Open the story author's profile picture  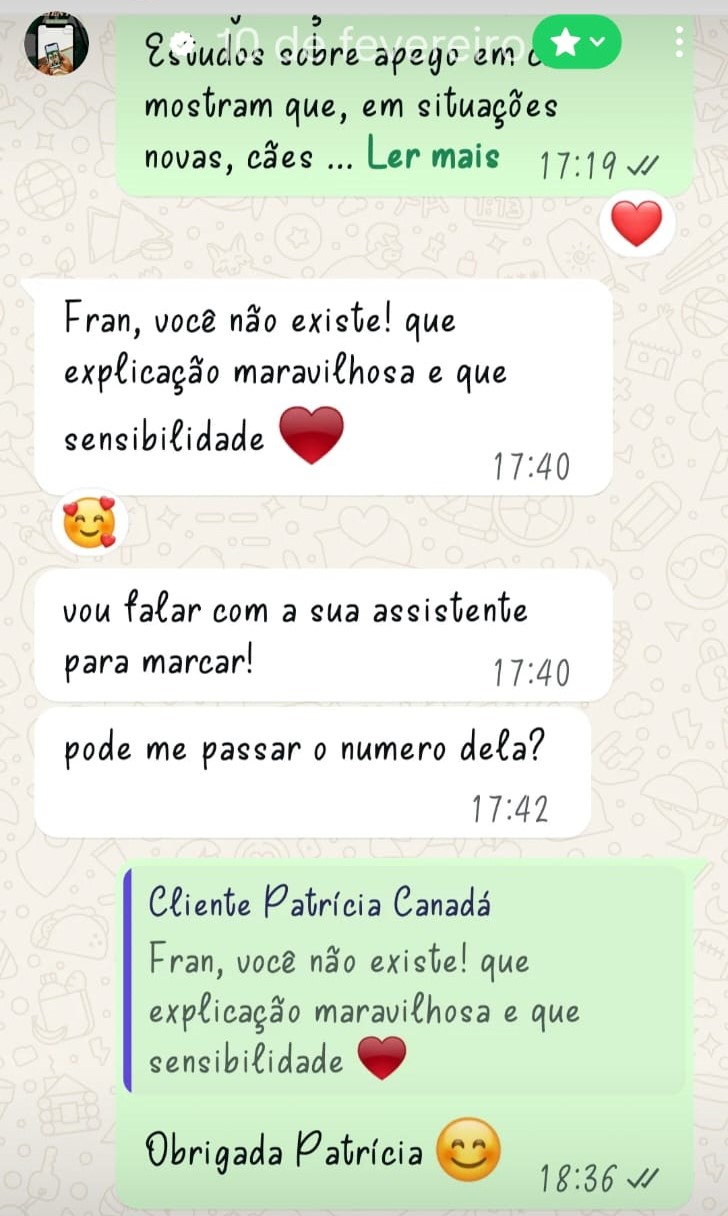(56, 45)
